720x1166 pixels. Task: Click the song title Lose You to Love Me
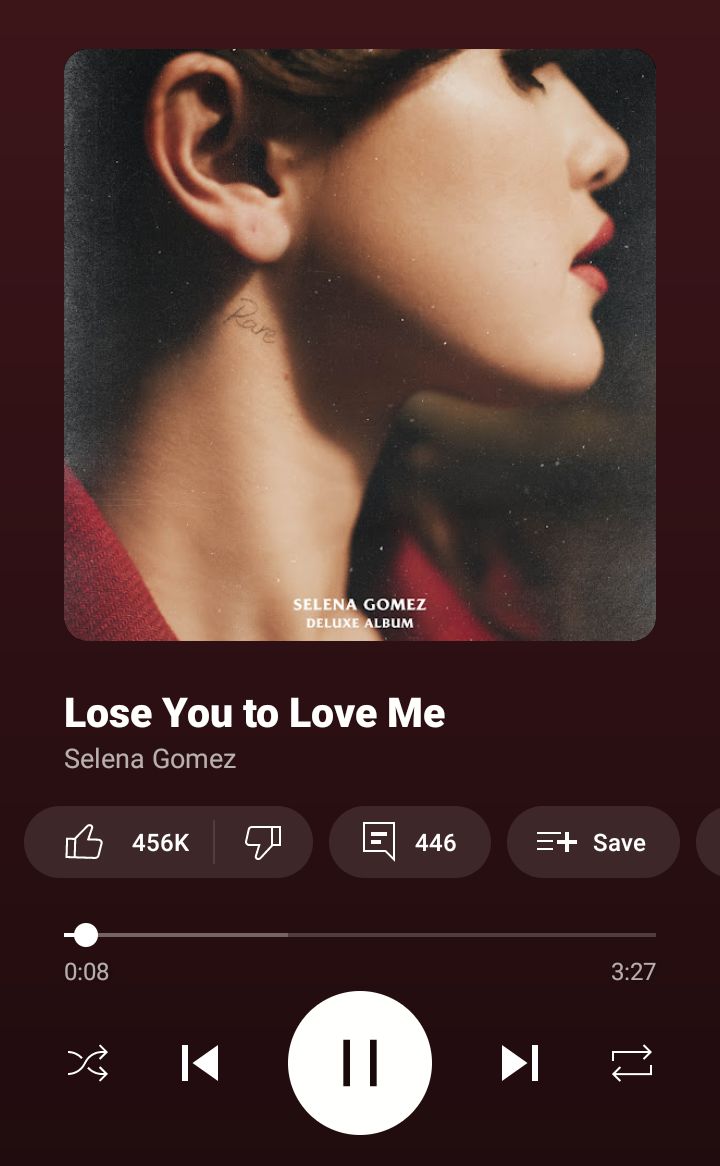point(255,712)
